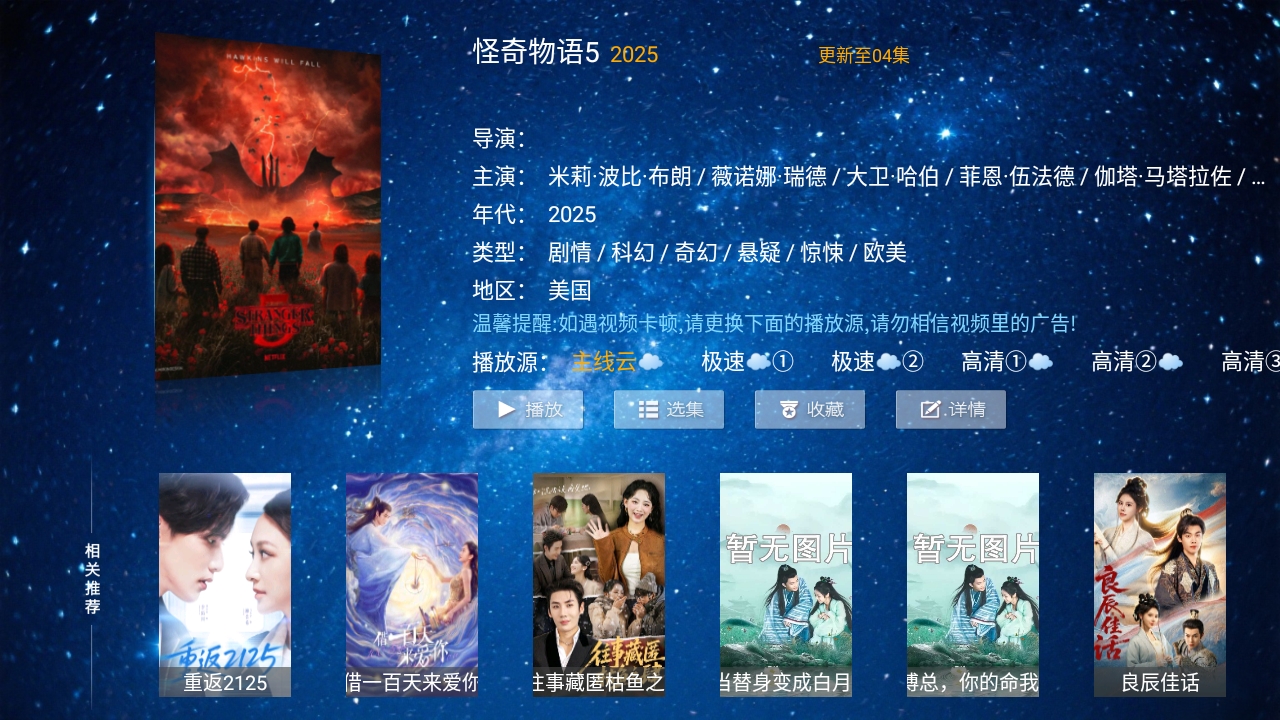The height and width of the screenshot is (720, 1280).
Task: Open the recommended show 往事藏匿枯鱼之
Action: 599,584
